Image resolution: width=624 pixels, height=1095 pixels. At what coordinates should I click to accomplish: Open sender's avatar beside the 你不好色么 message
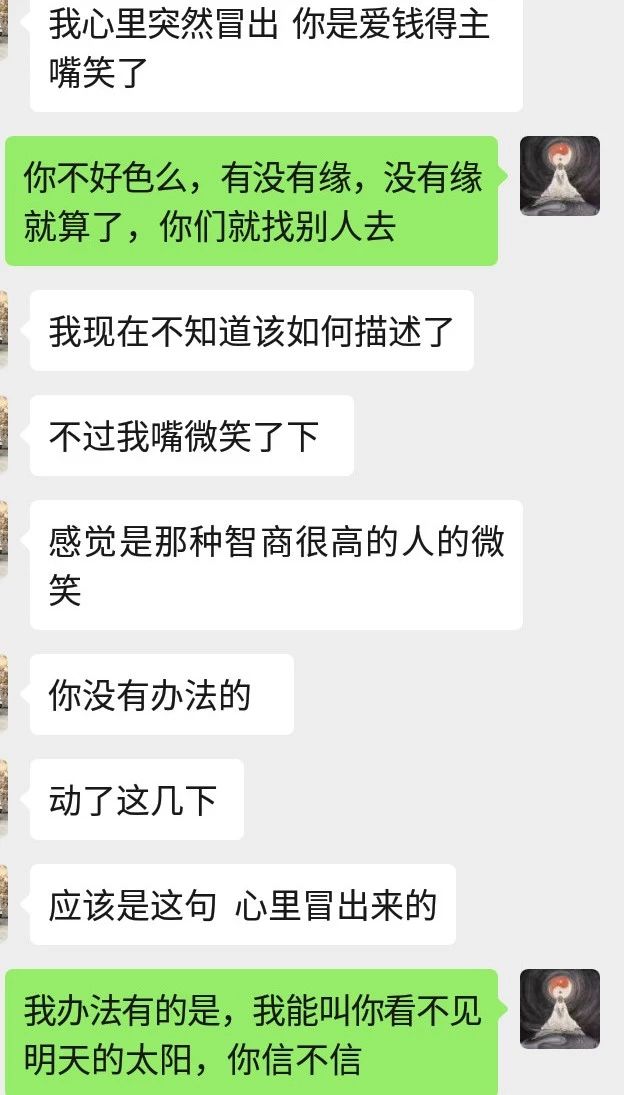[x=560, y=176]
